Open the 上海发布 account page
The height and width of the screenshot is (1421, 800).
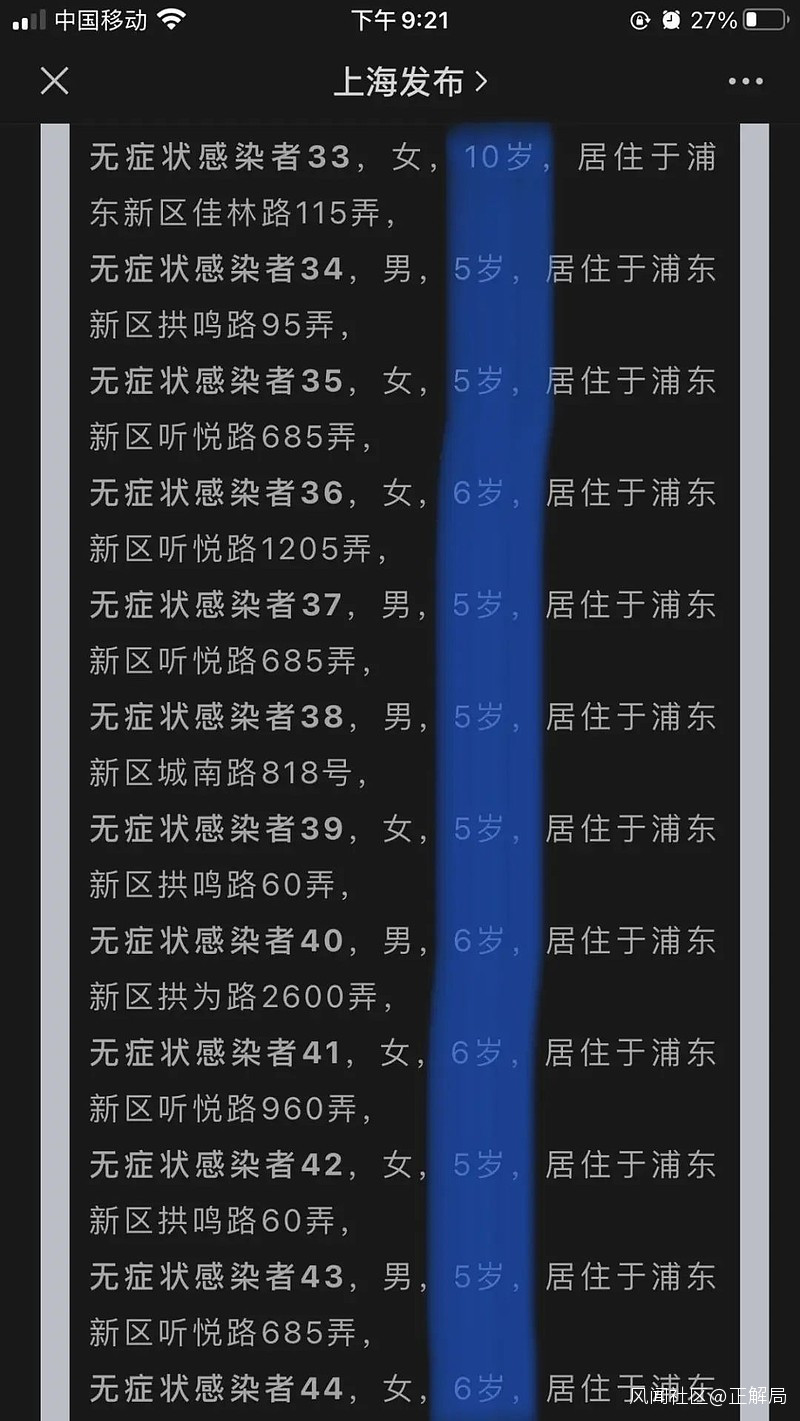click(x=410, y=82)
